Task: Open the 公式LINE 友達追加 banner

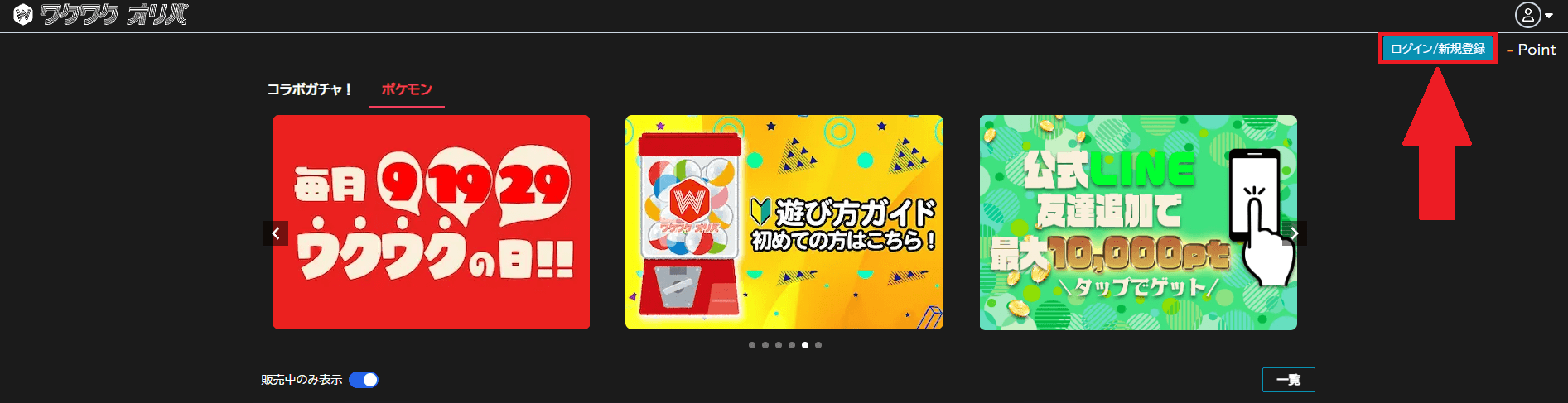Action: tap(1138, 222)
